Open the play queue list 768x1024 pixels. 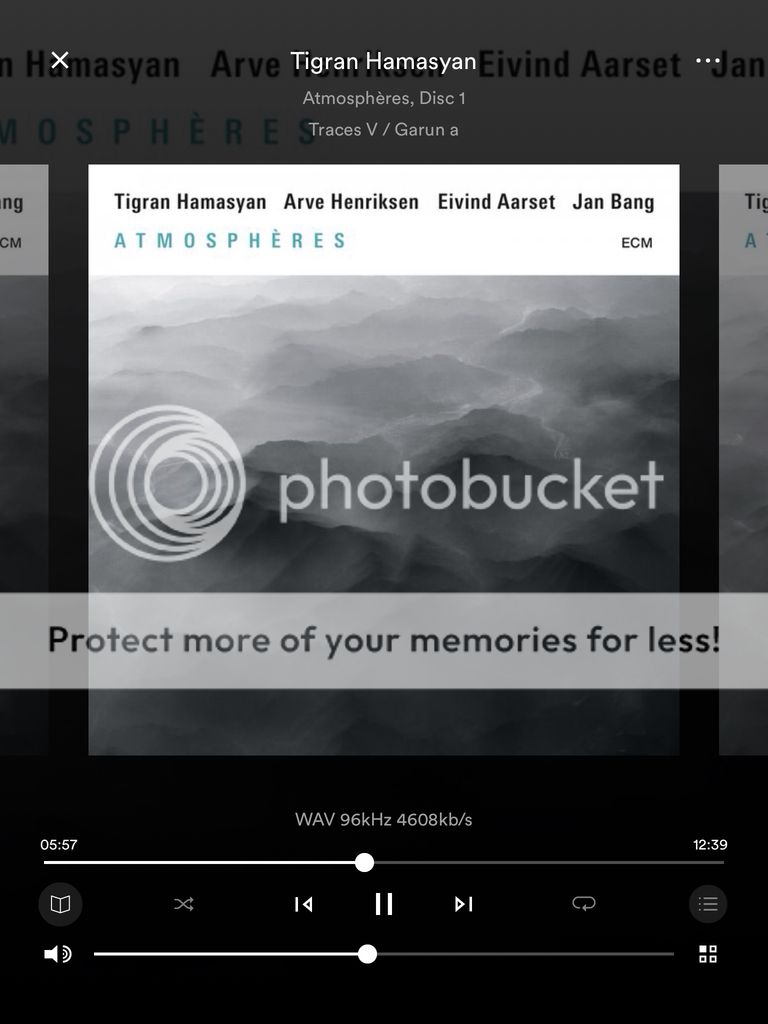[708, 904]
